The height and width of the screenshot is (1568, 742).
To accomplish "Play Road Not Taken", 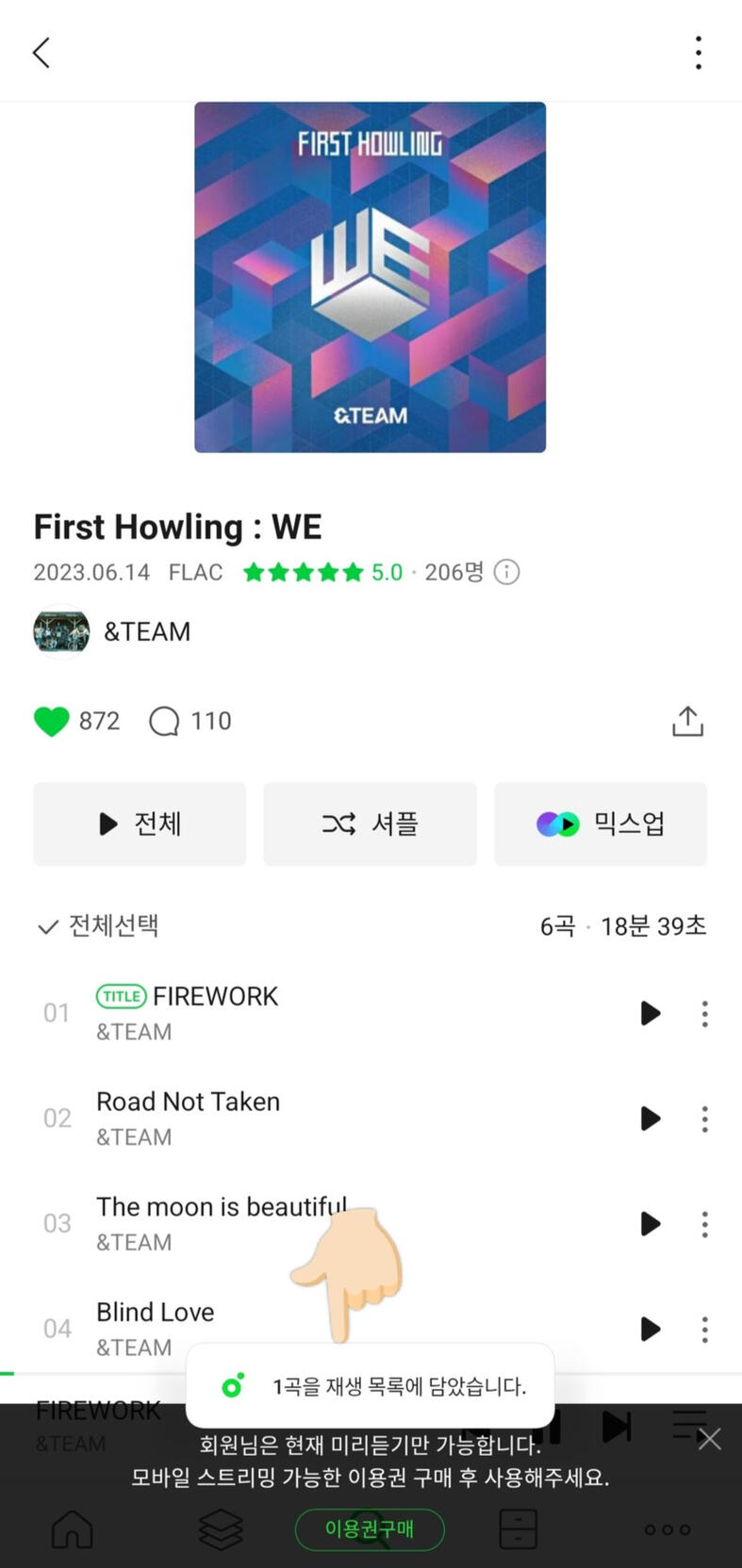I will [x=650, y=1119].
